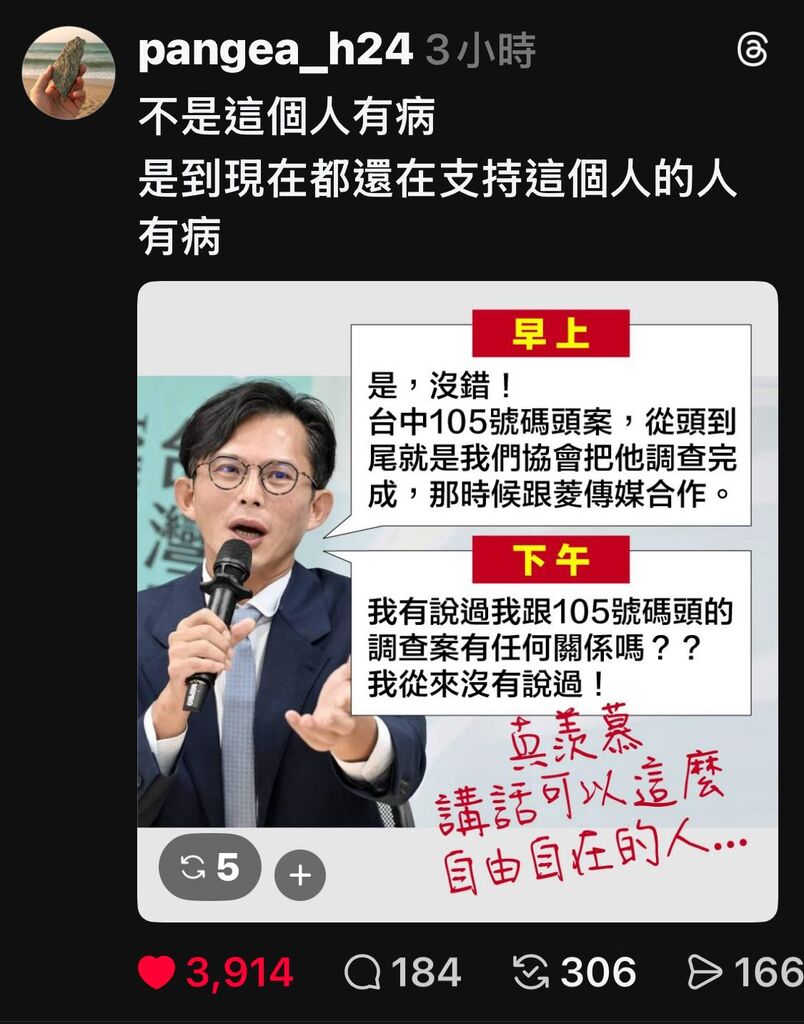Open the attached image in the post
The height and width of the screenshot is (1024, 804).
coord(457,600)
